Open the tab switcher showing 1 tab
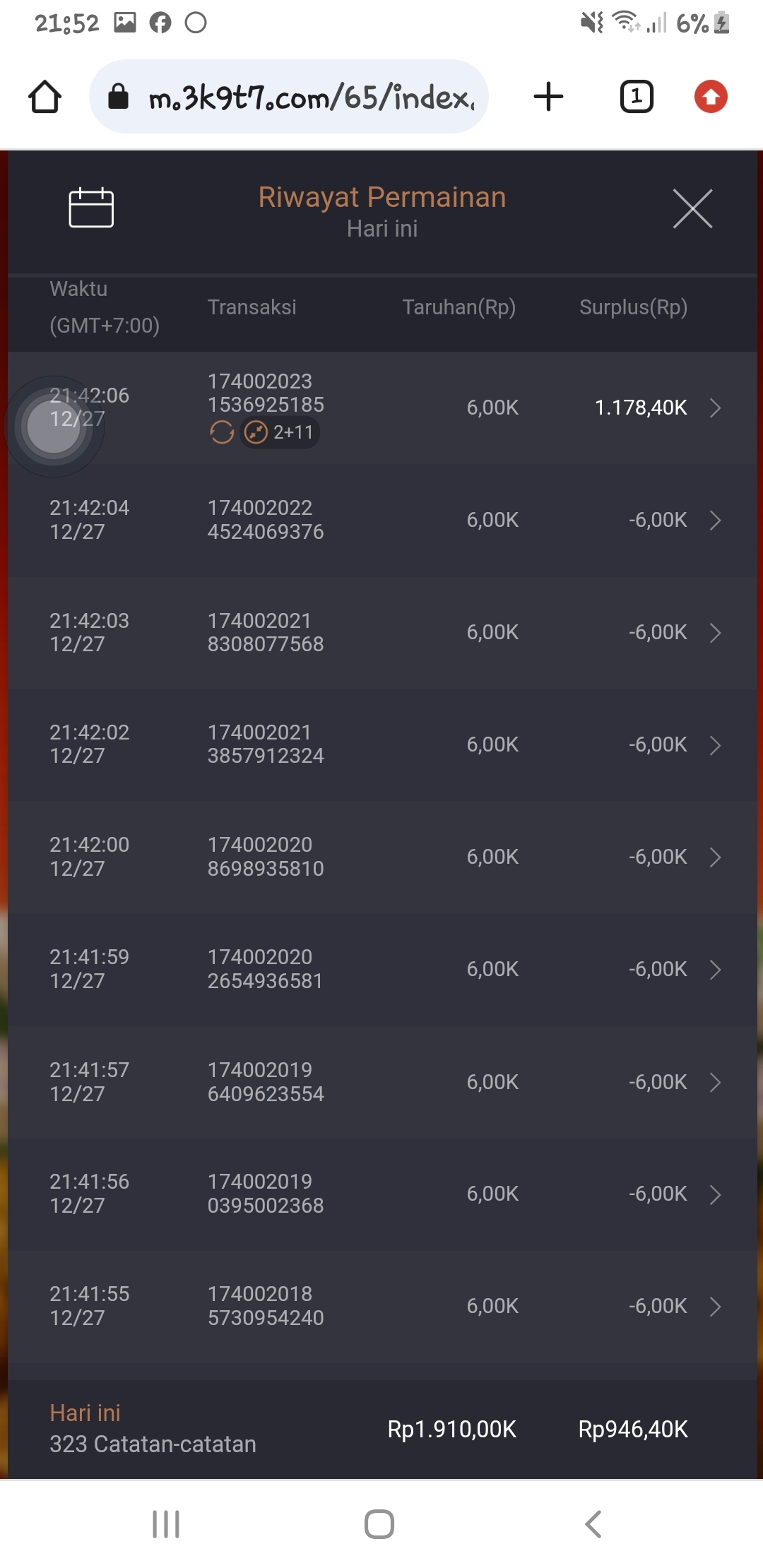 click(x=637, y=97)
